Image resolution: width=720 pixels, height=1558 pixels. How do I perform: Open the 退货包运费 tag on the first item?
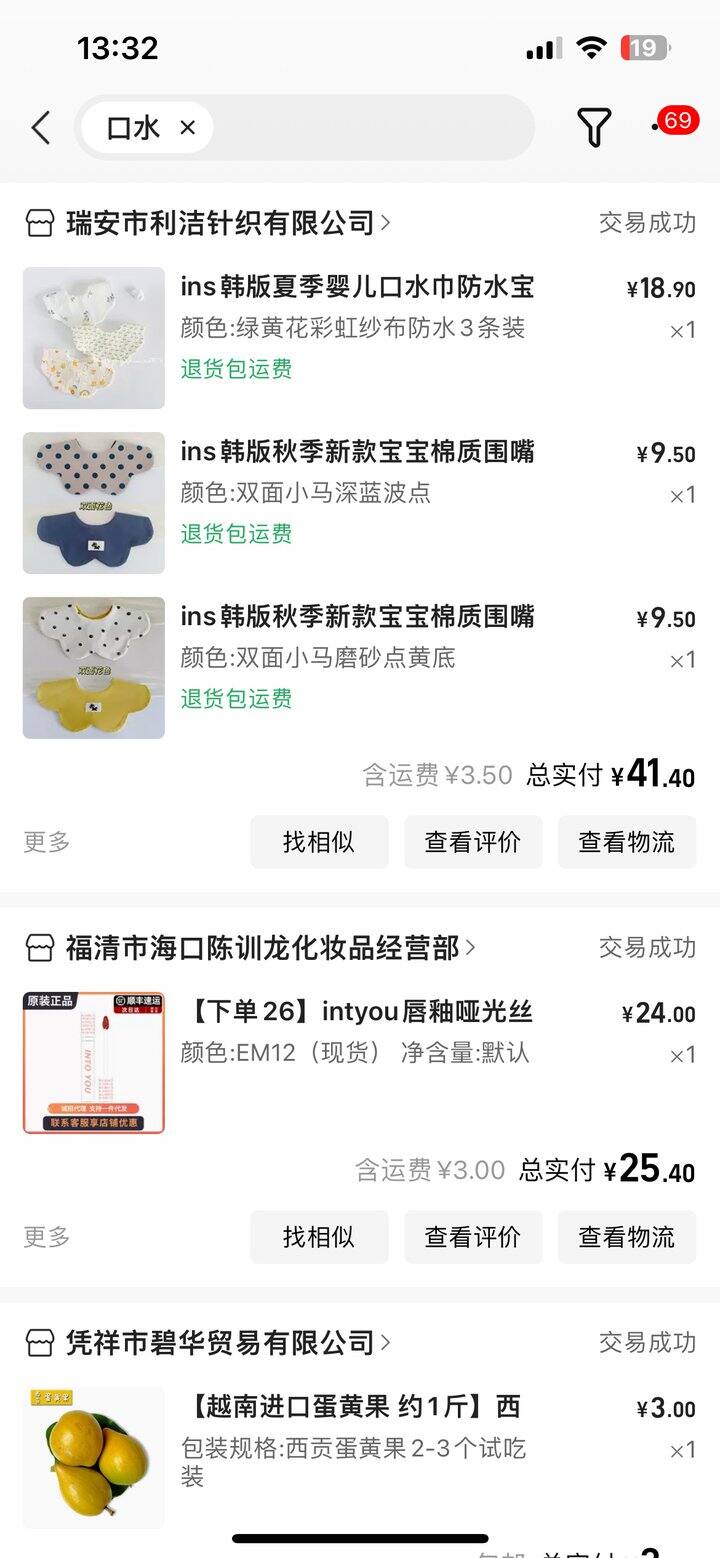coord(235,368)
